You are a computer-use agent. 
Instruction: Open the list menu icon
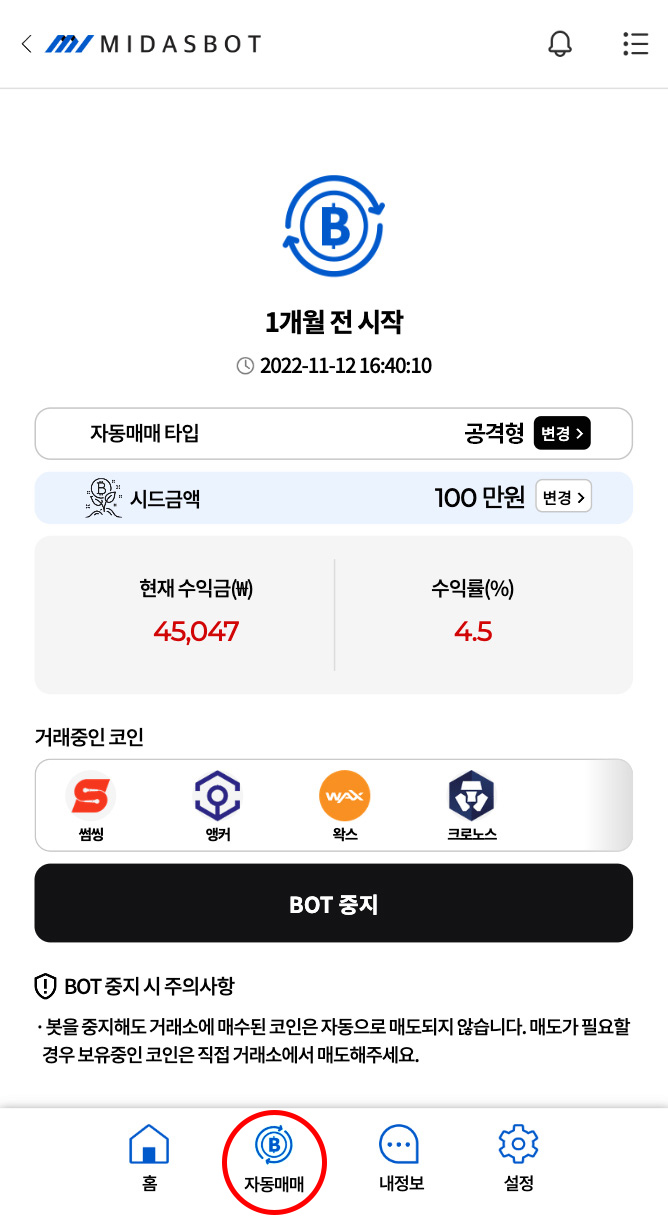coord(635,44)
